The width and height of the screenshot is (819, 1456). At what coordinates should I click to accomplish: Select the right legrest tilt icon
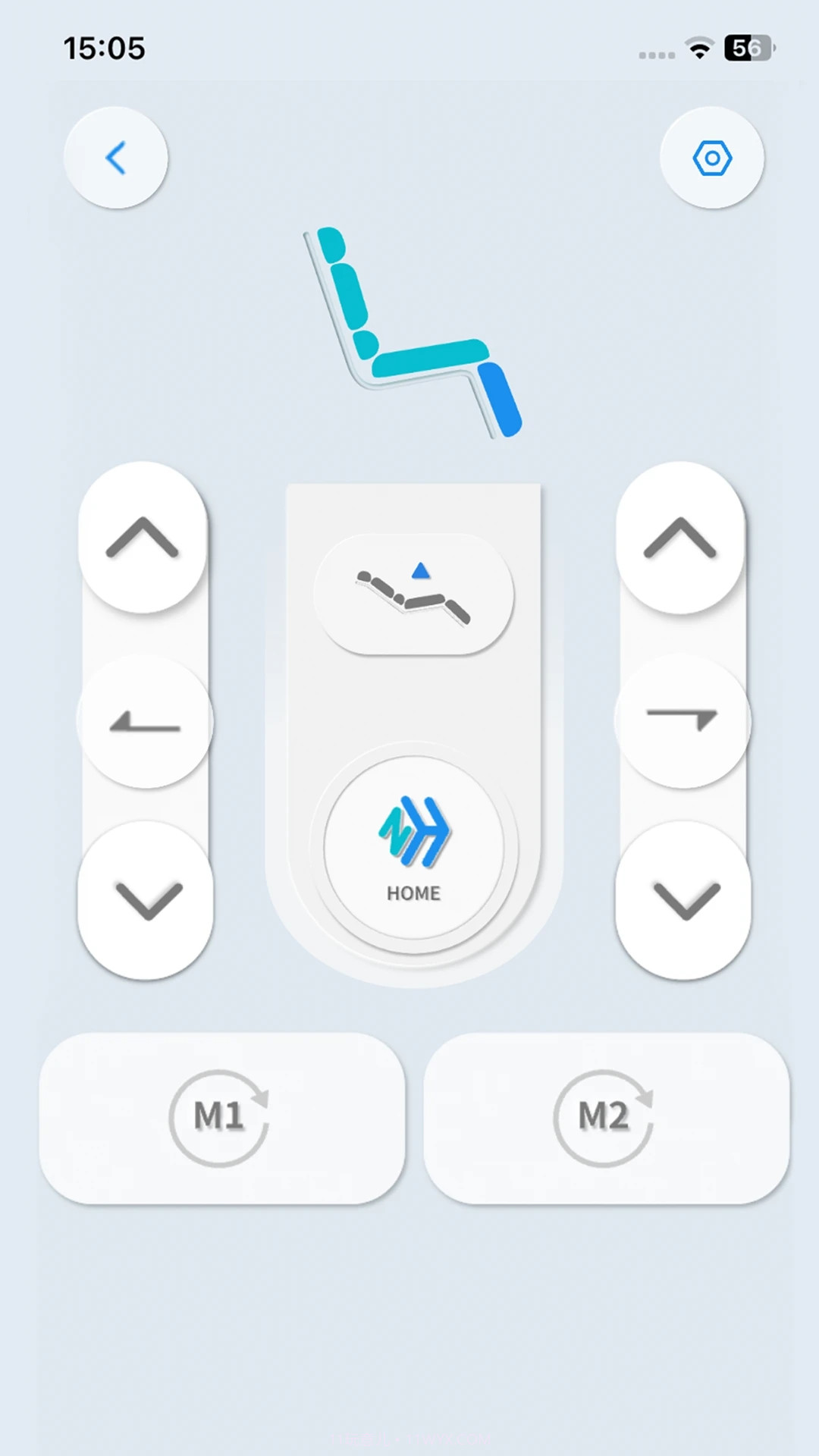tap(681, 720)
